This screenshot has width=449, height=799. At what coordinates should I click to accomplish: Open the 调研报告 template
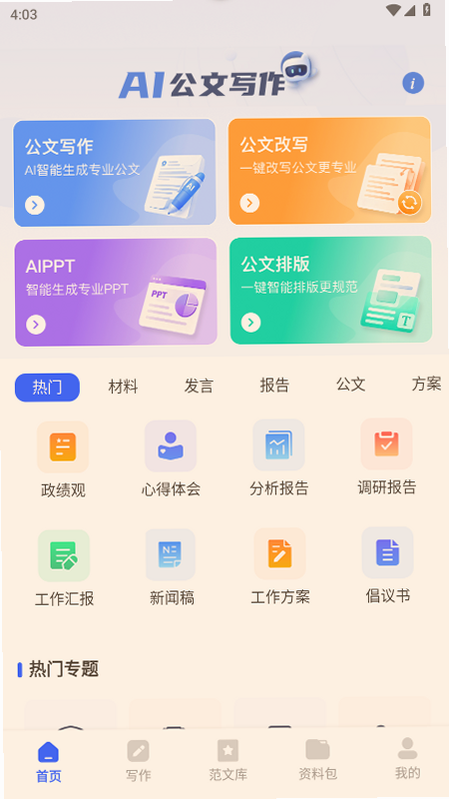[x=386, y=457]
